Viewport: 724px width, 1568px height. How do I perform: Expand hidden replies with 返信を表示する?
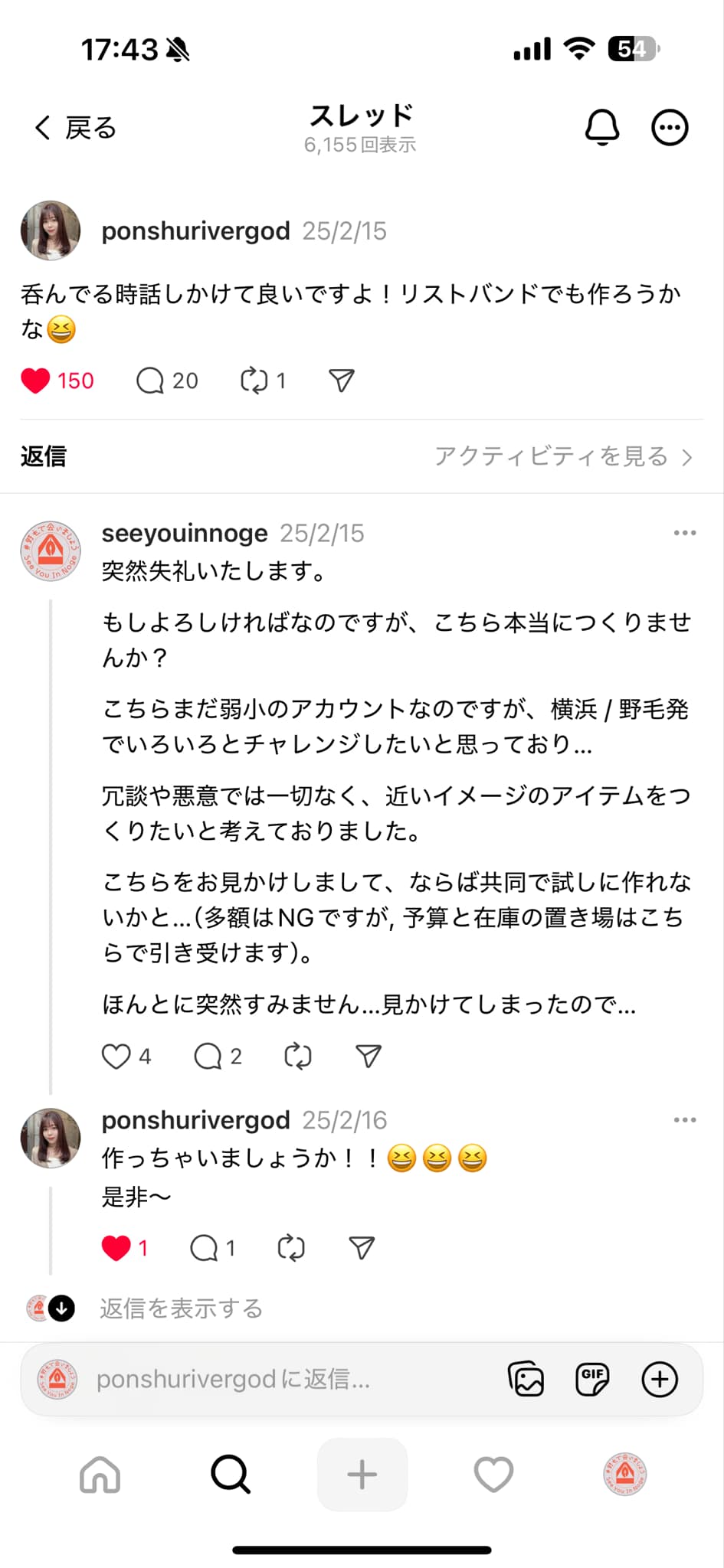tap(181, 1308)
